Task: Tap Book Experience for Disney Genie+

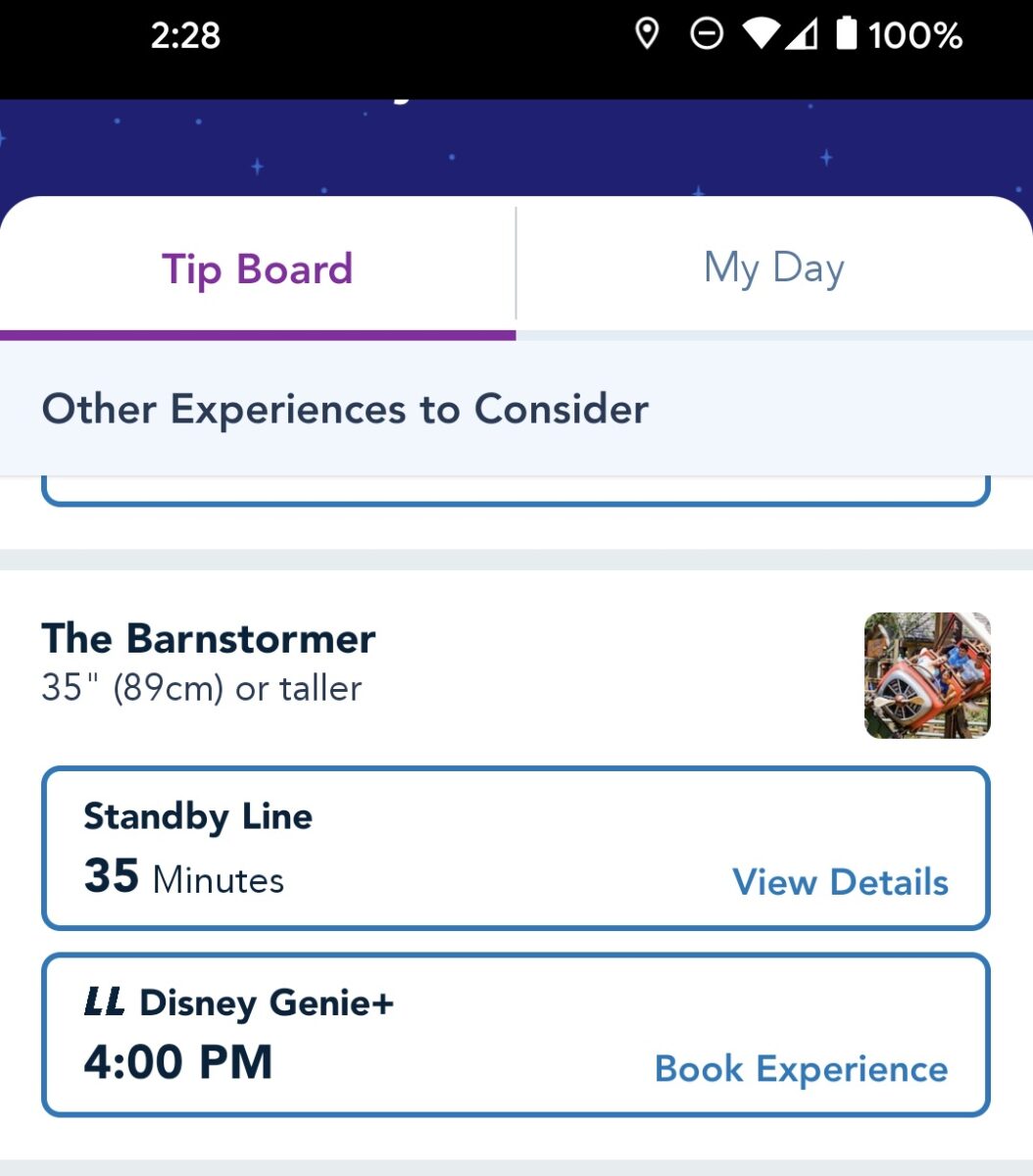Action: 800,1069
